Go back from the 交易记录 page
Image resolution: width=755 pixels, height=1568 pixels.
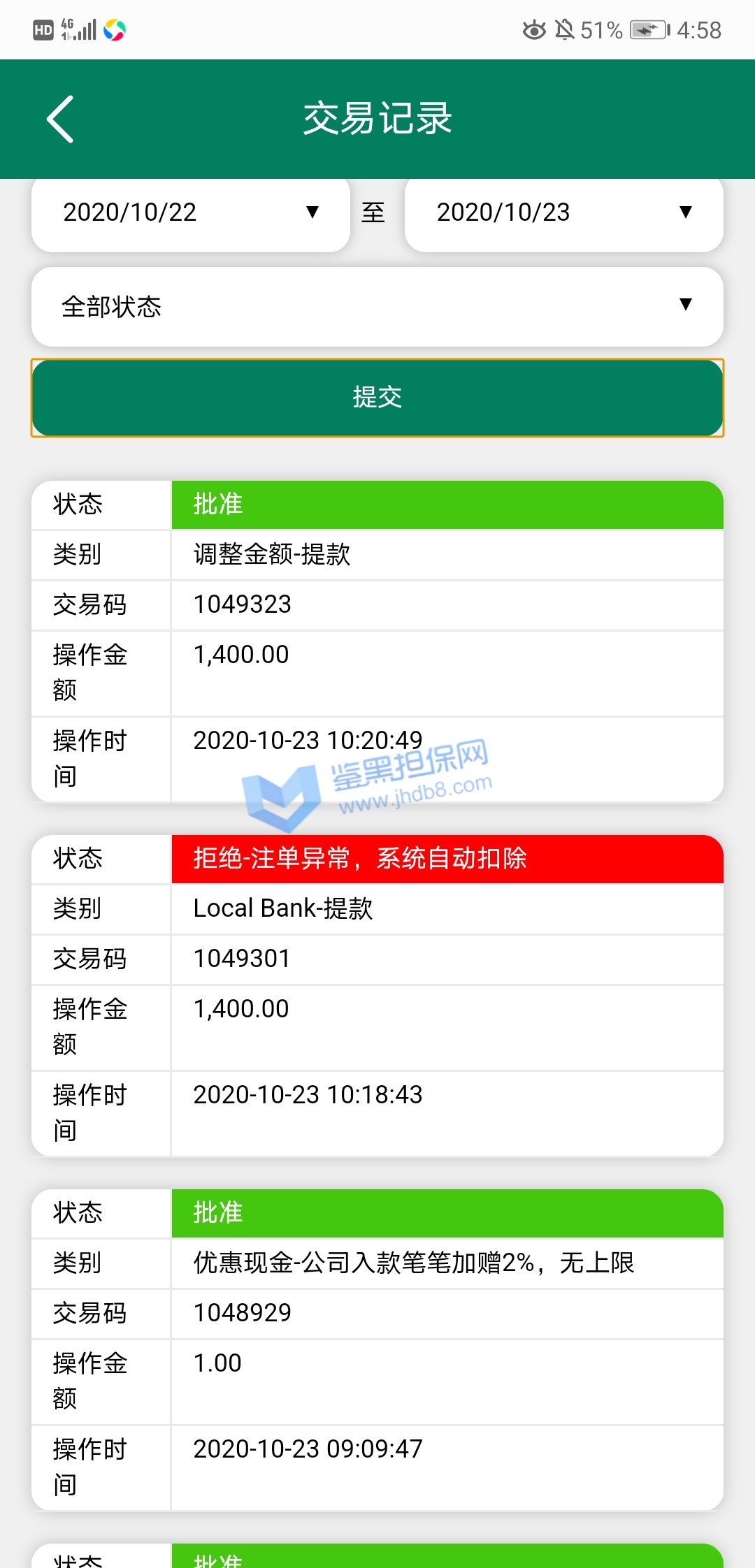tap(60, 119)
